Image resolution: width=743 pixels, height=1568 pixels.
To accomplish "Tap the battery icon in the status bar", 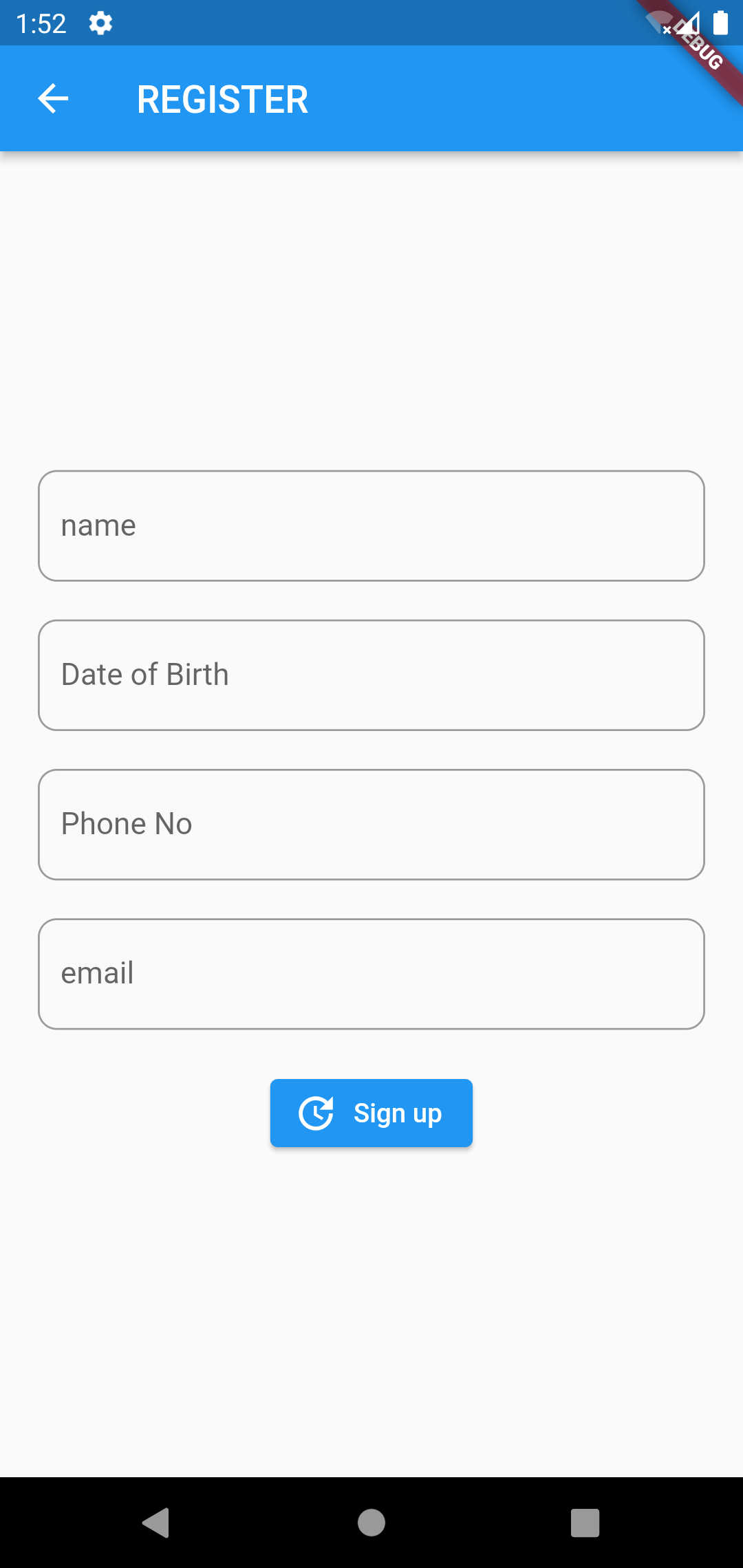I will tap(720, 23).
